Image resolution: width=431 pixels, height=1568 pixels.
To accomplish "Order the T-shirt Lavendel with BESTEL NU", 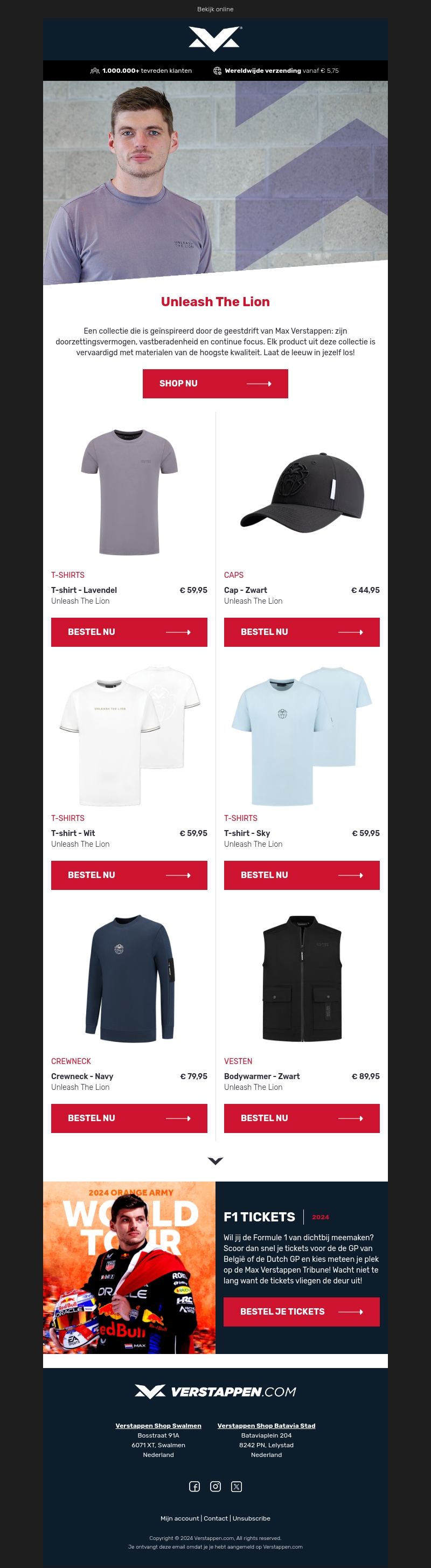I will pos(129,632).
